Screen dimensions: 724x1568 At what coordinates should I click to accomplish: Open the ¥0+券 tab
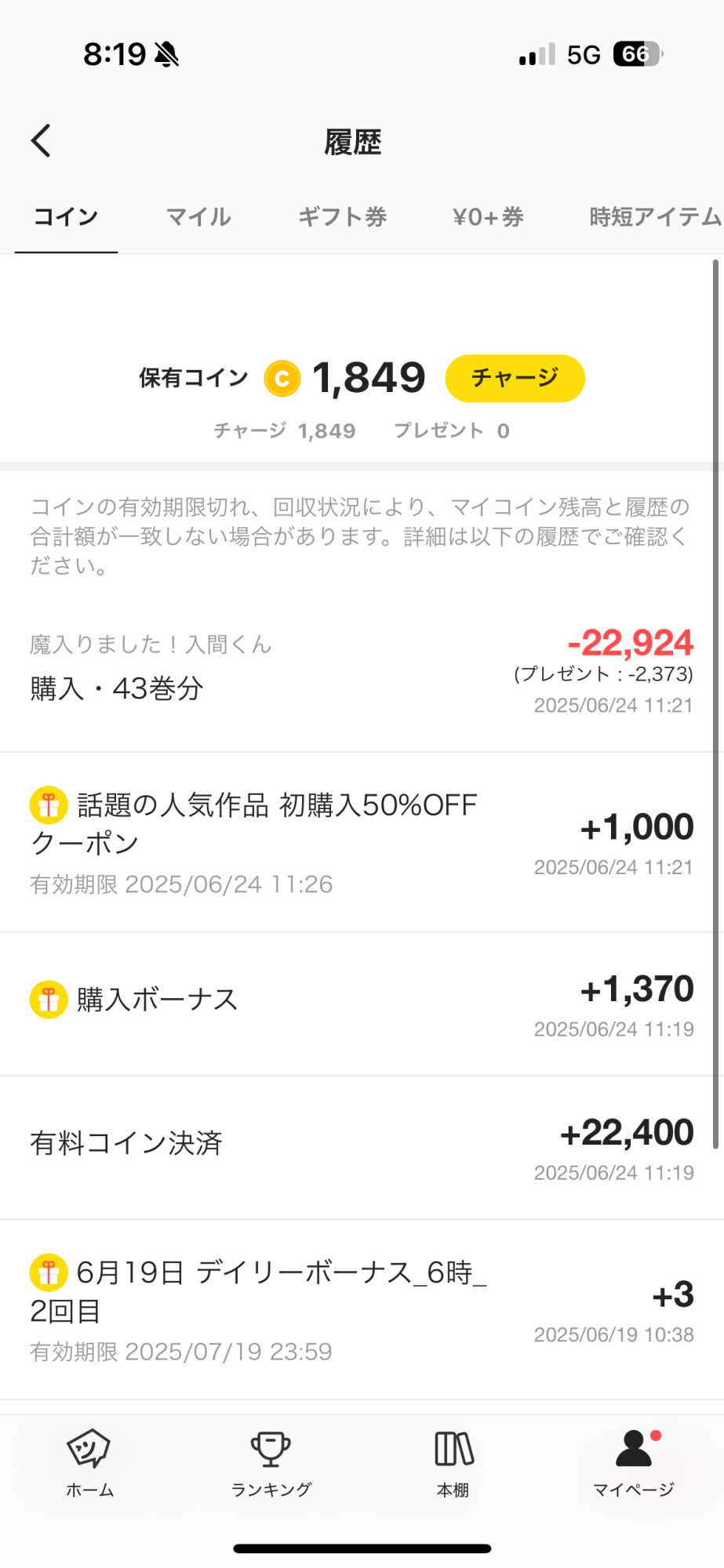(488, 217)
